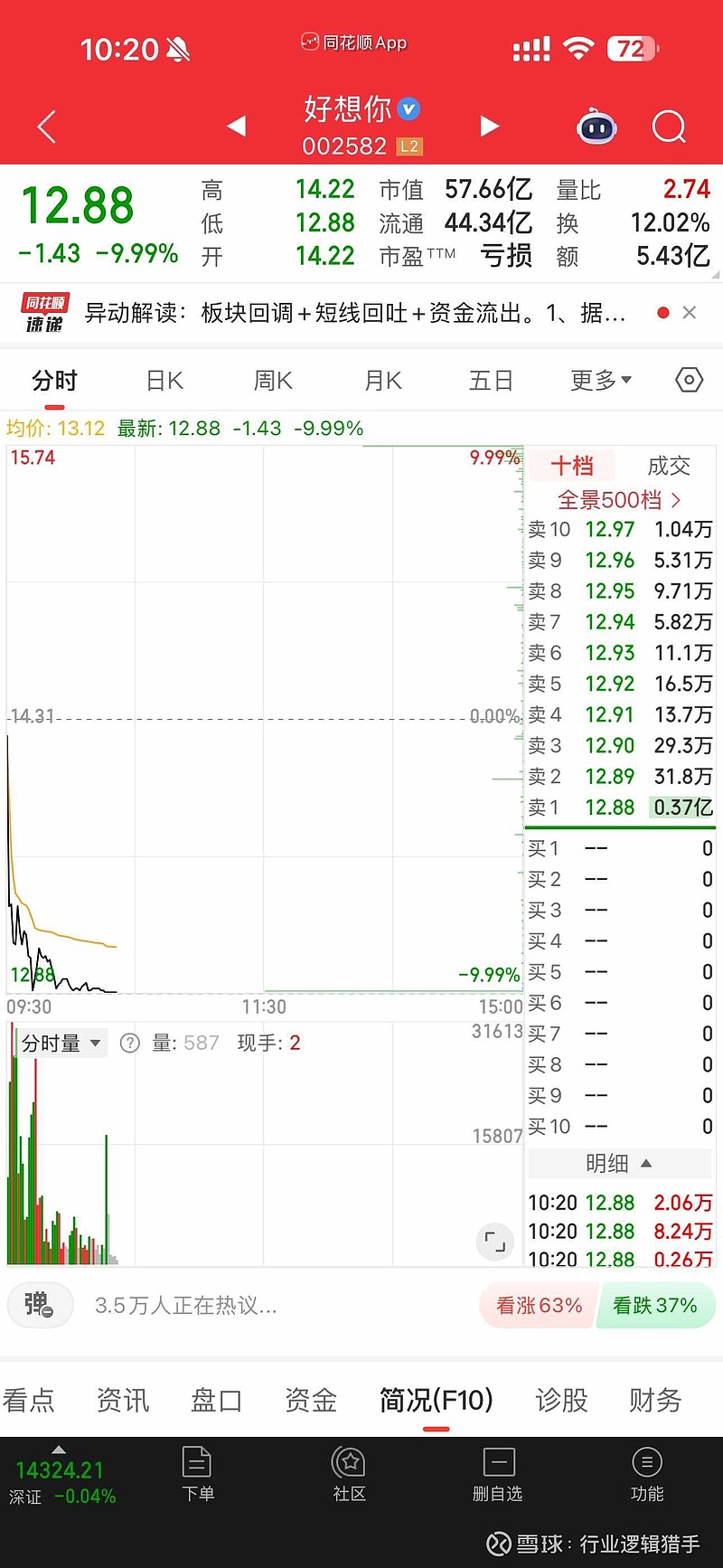Tap the search icon
723x1568 pixels.
pyautogui.click(x=669, y=127)
